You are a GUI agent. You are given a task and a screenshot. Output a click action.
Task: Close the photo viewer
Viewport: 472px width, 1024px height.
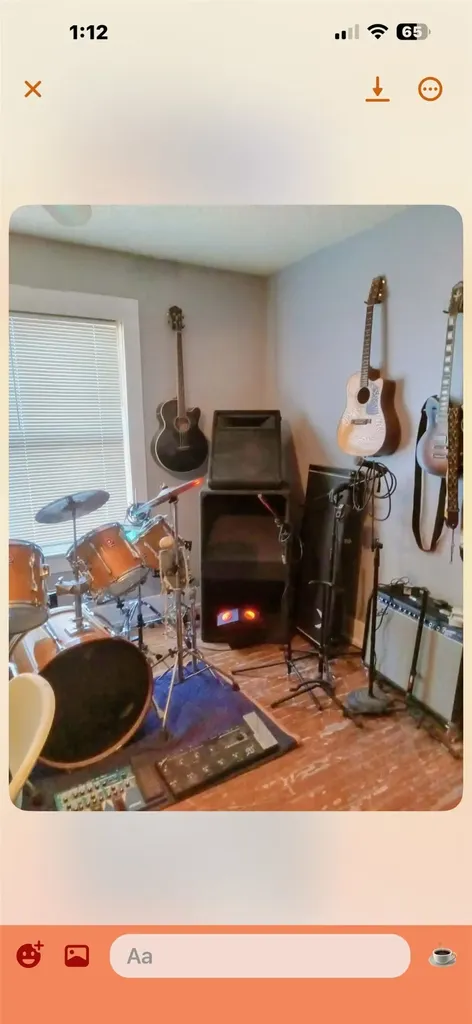[x=33, y=89]
